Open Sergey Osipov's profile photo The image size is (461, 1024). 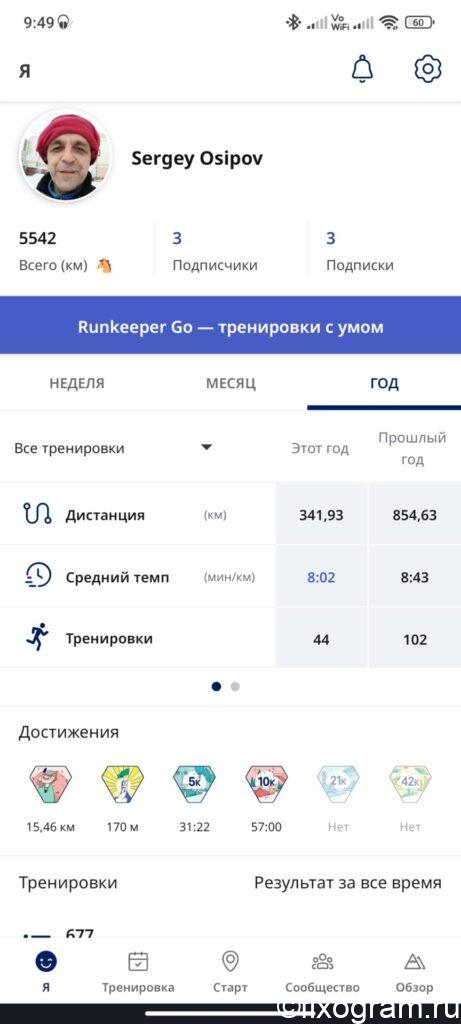coord(66,156)
